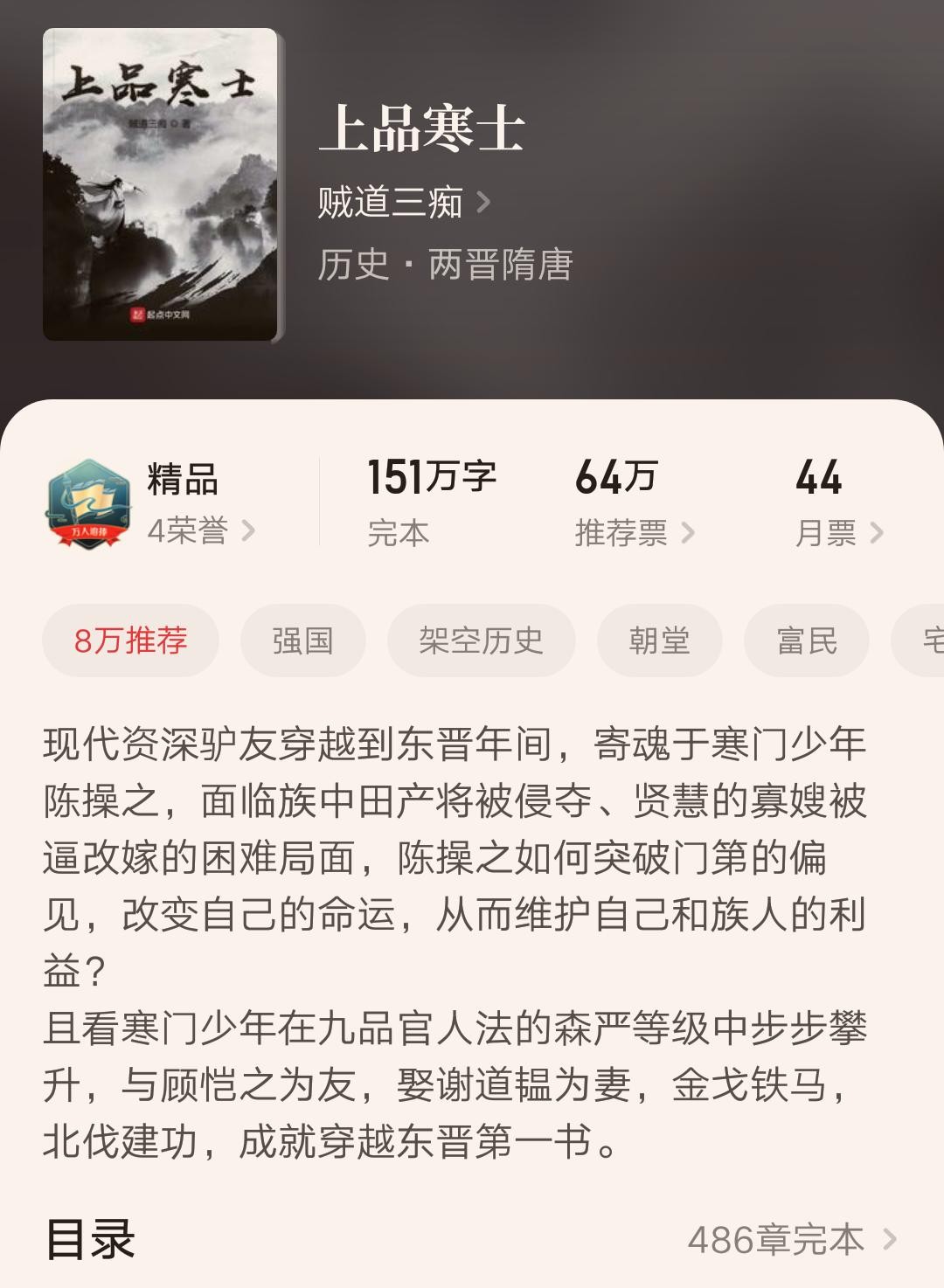Open the 朝堂 tag chip

[659, 641]
